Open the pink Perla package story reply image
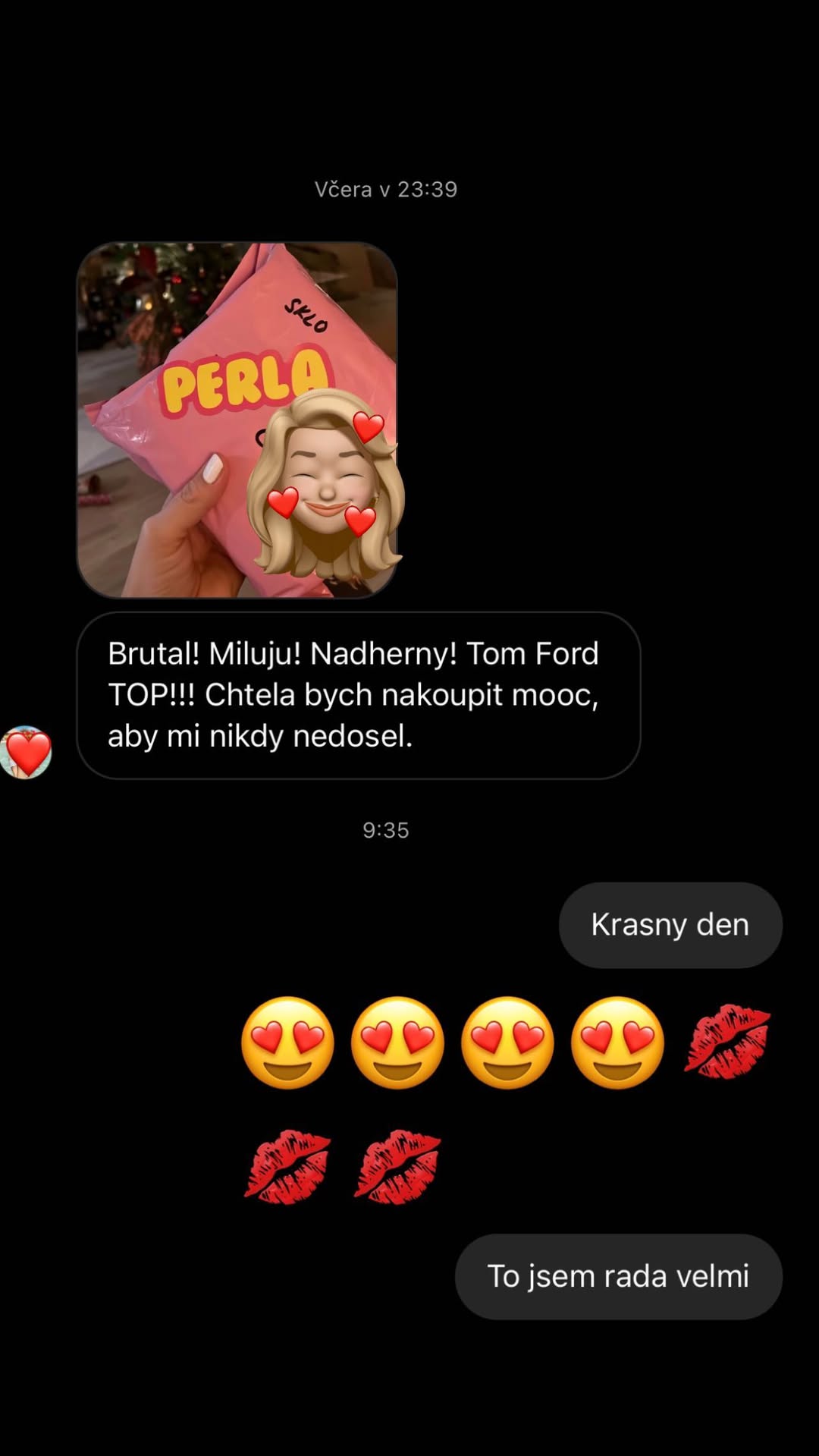 237,420
